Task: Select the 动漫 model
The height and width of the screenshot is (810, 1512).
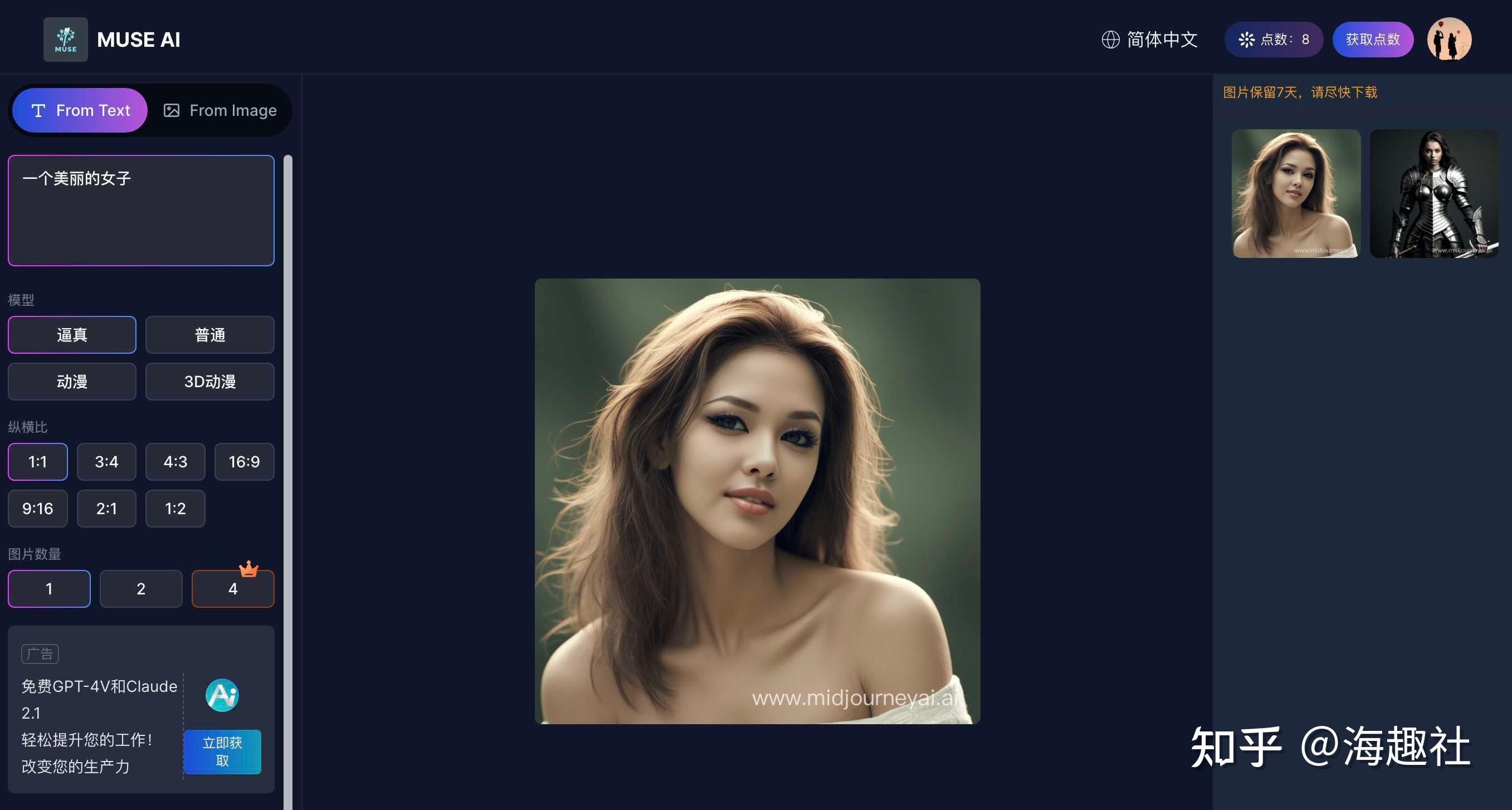Action: [x=72, y=382]
